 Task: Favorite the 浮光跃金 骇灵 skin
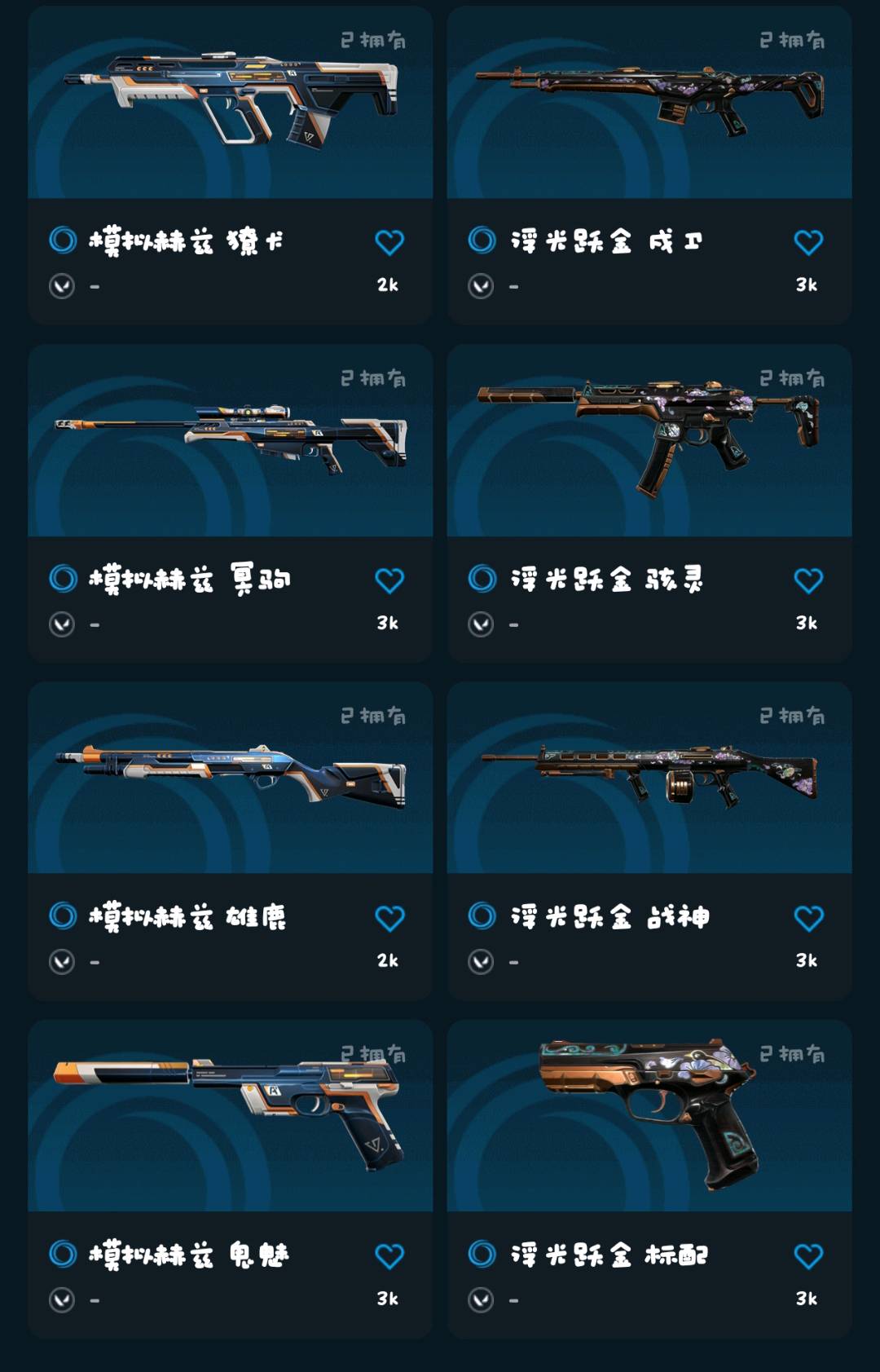pos(808,580)
